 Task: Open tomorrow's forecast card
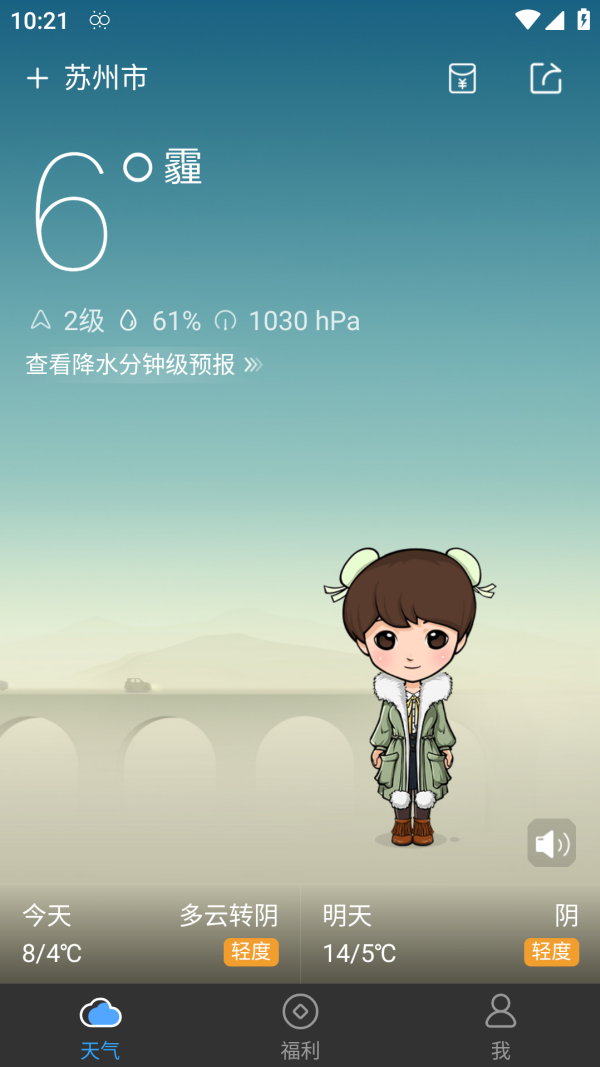(x=450, y=934)
